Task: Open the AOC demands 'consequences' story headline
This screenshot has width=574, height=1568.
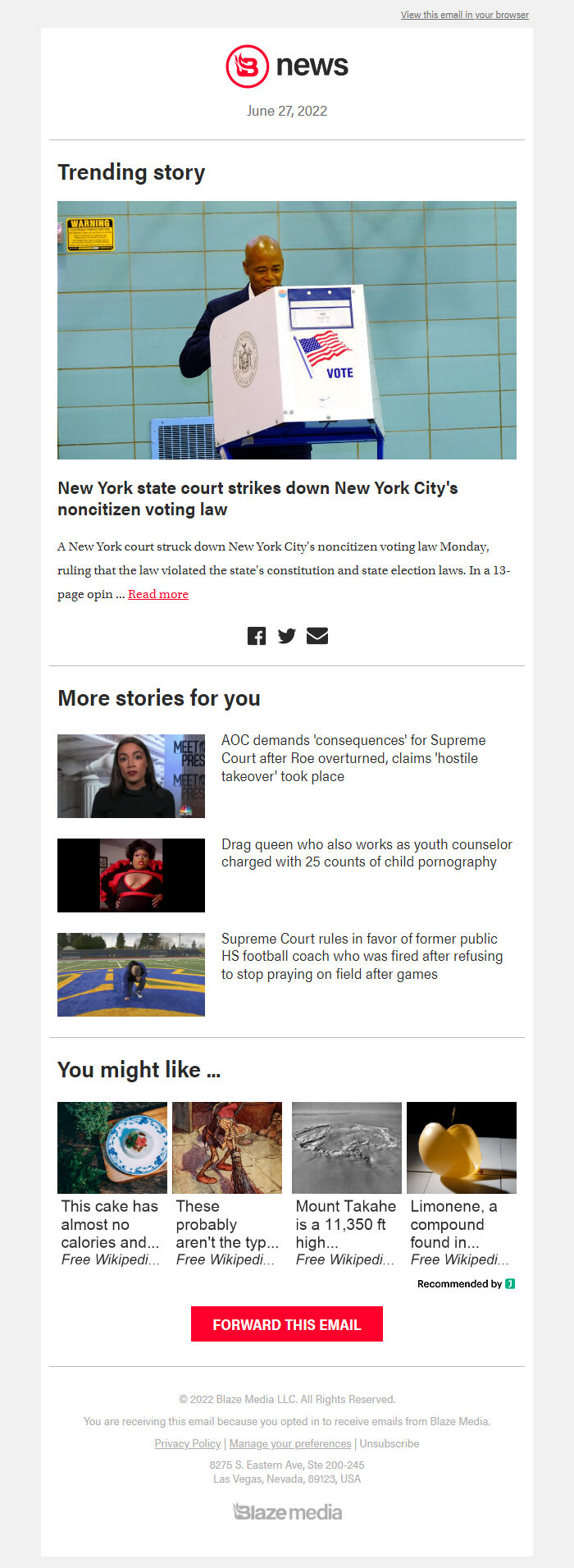Action: (353, 758)
